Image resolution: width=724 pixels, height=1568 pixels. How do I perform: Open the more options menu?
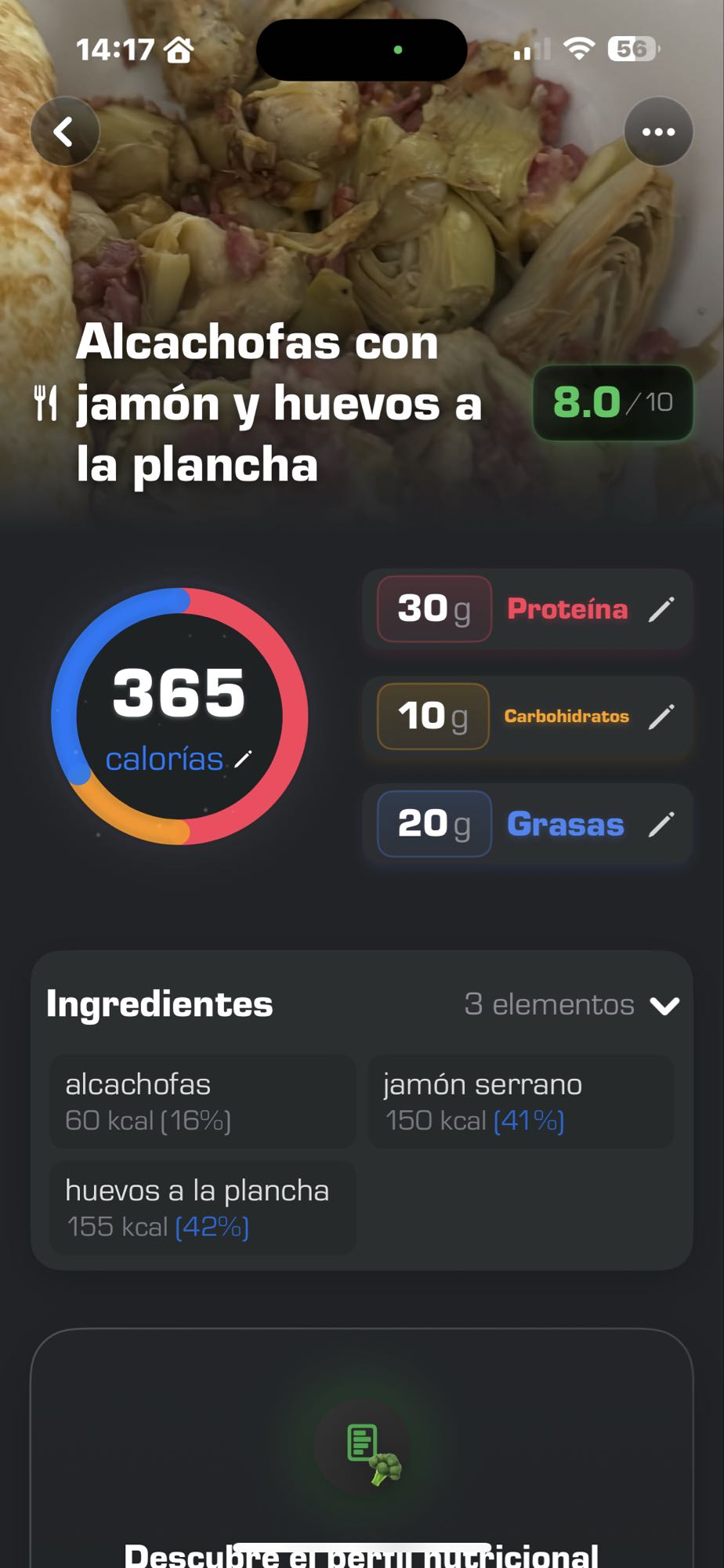[x=658, y=131]
